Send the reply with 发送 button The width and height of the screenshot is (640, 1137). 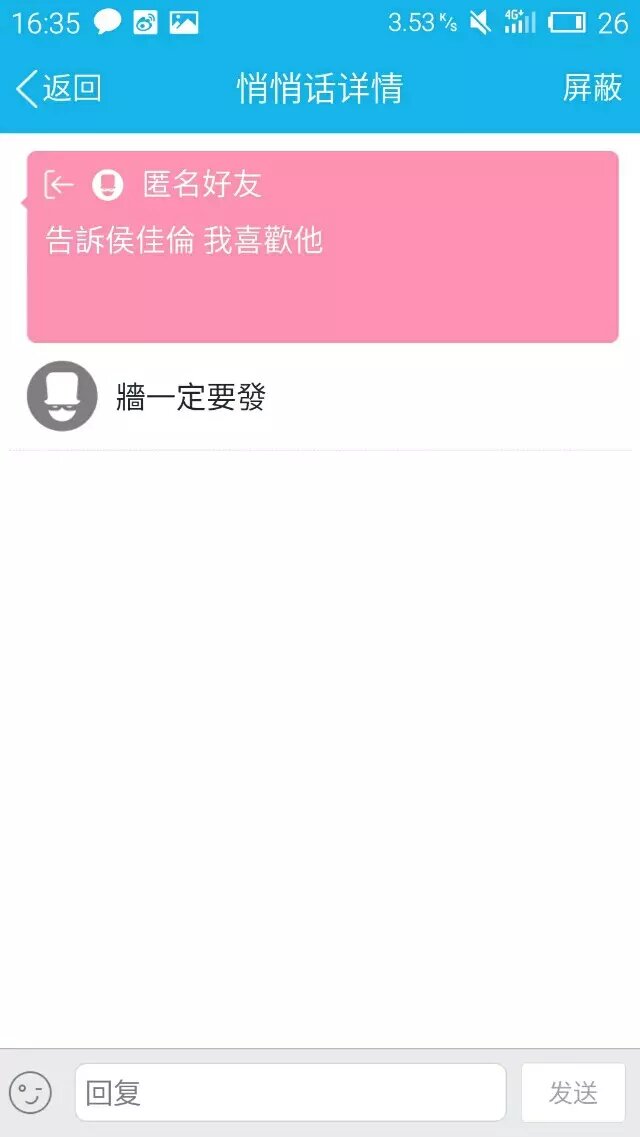point(573,1092)
